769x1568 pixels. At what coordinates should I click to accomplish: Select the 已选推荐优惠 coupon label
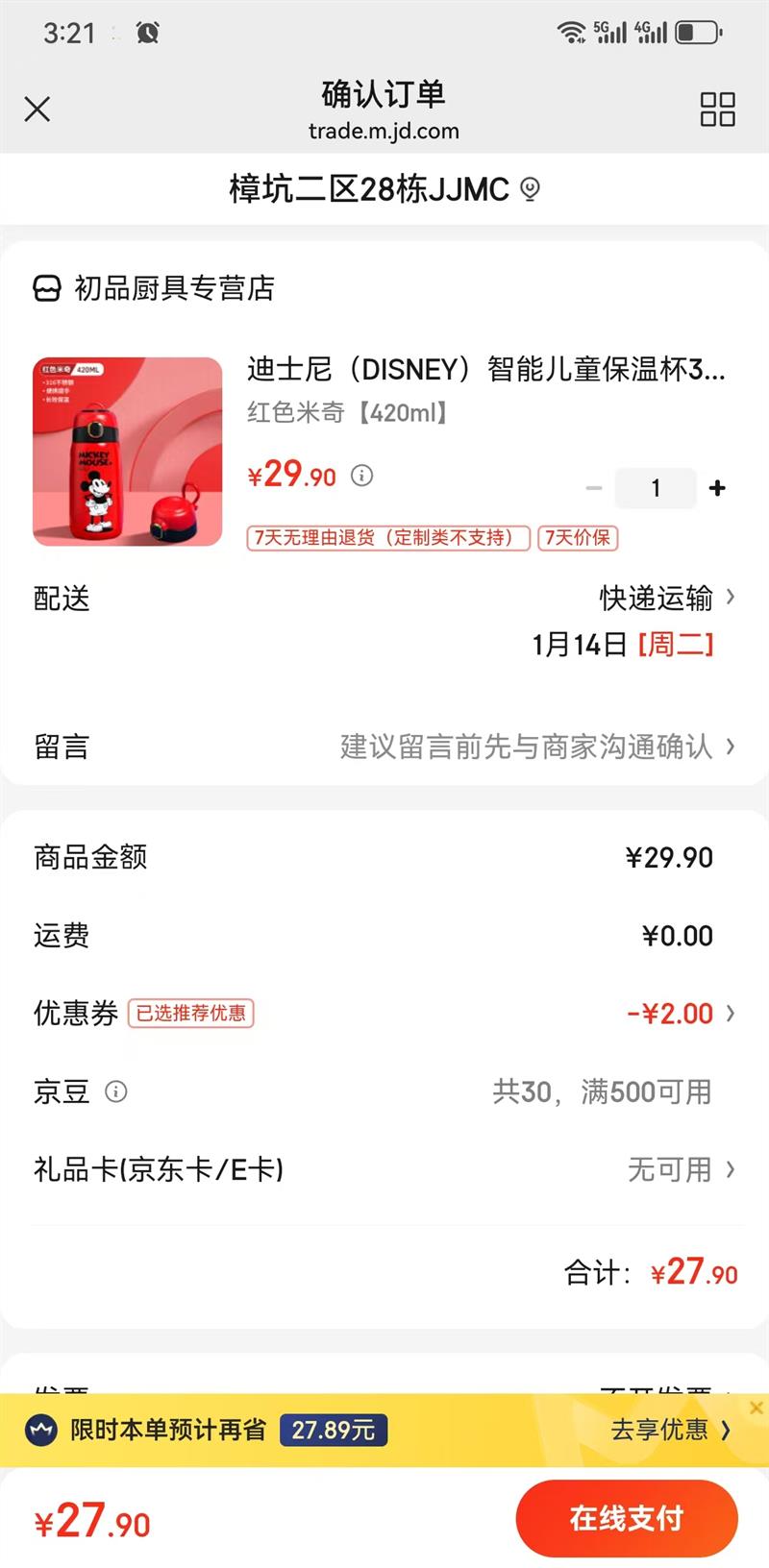point(189,1014)
